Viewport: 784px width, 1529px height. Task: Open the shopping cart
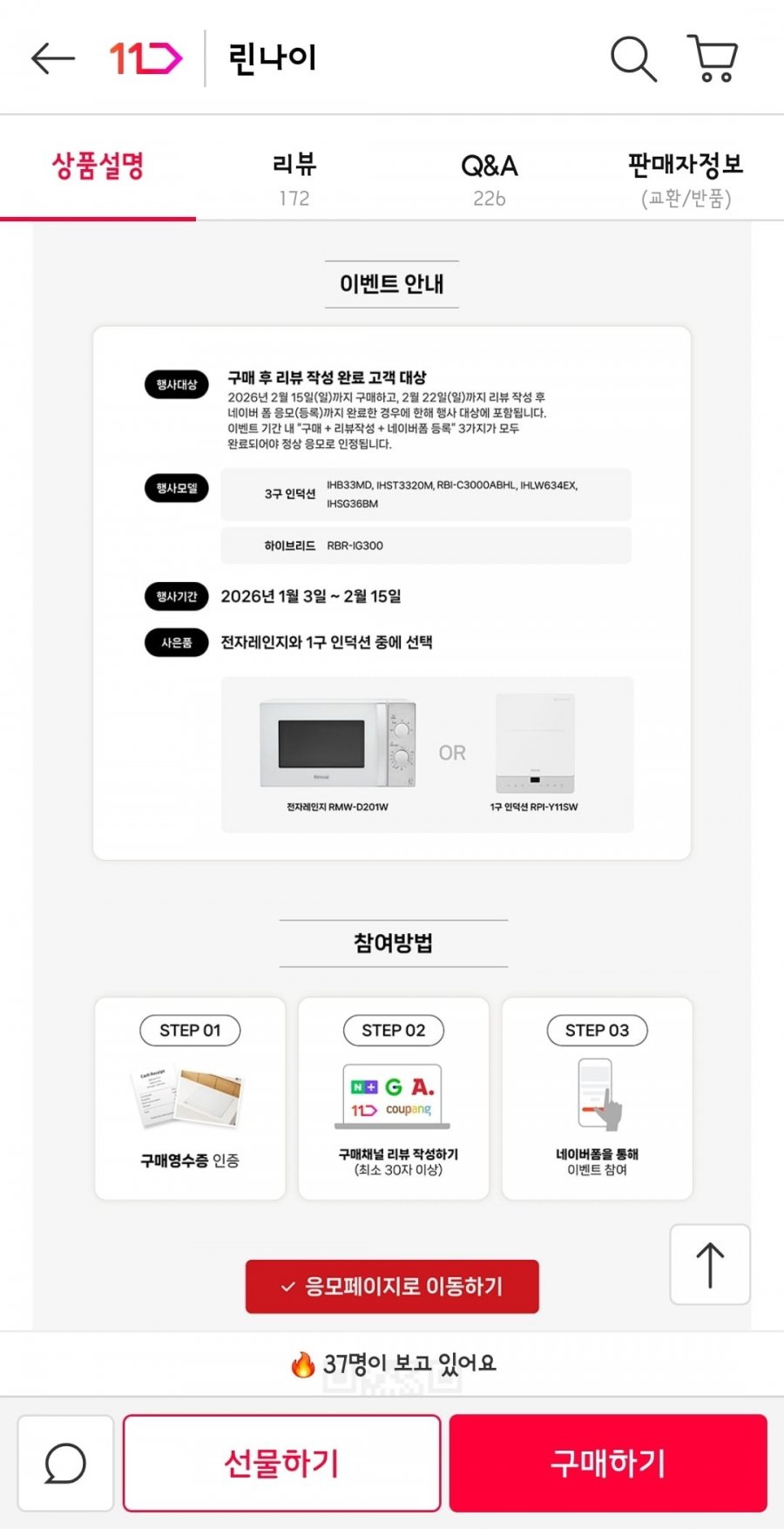coord(713,58)
